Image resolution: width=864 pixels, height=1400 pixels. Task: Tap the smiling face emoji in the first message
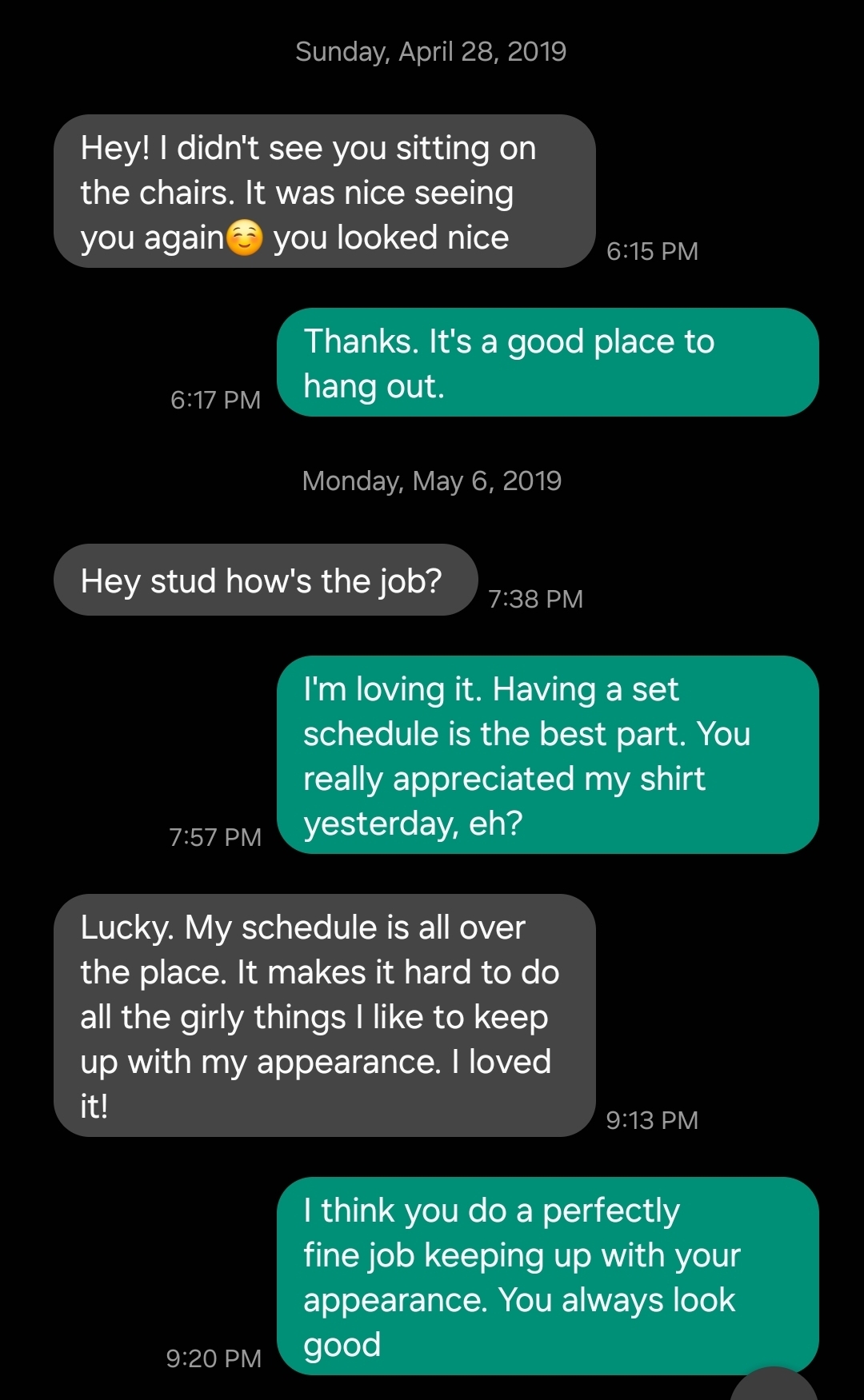[x=244, y=237]
